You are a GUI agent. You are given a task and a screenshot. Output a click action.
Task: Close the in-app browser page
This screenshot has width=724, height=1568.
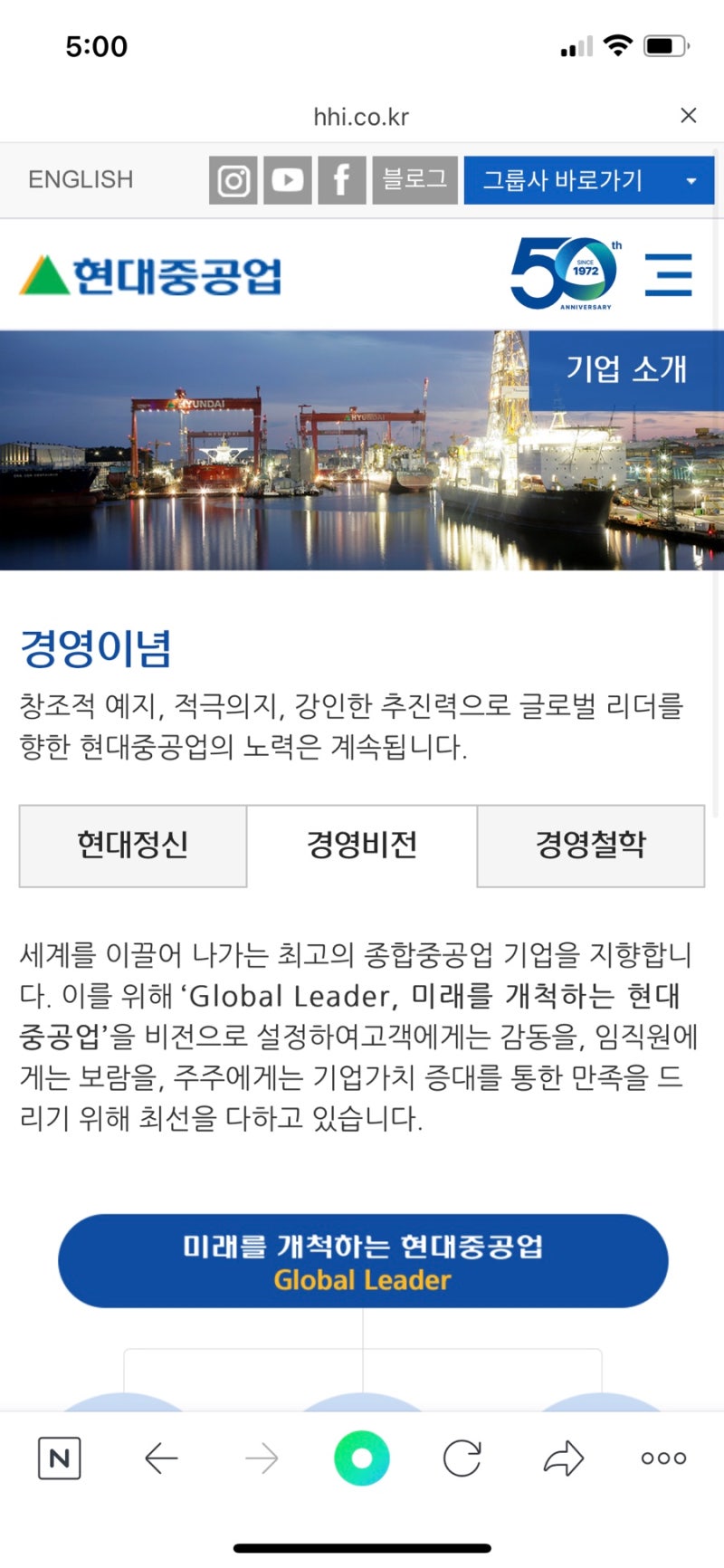click(688, 115)
